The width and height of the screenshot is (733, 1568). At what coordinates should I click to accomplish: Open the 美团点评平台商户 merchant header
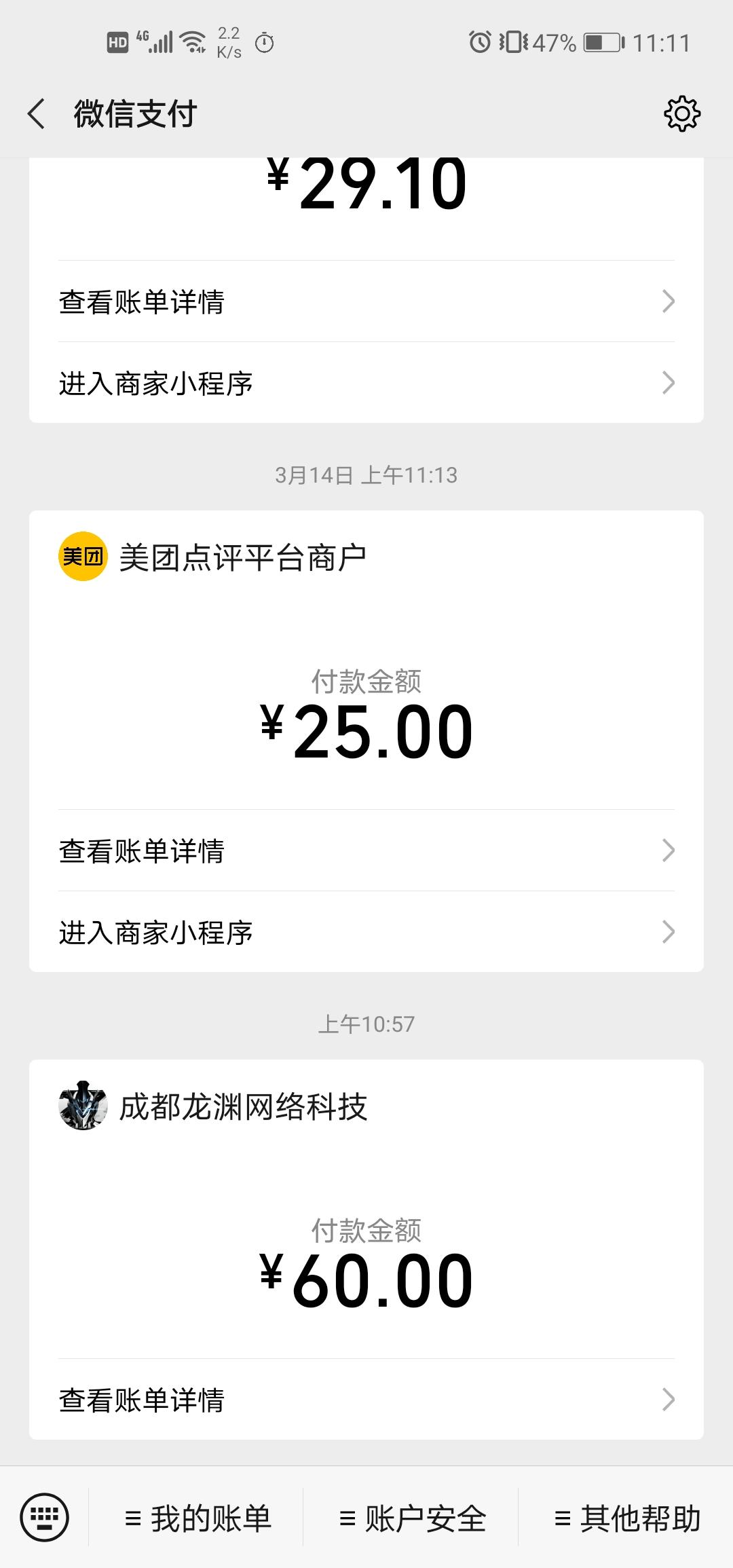(242, 557)
